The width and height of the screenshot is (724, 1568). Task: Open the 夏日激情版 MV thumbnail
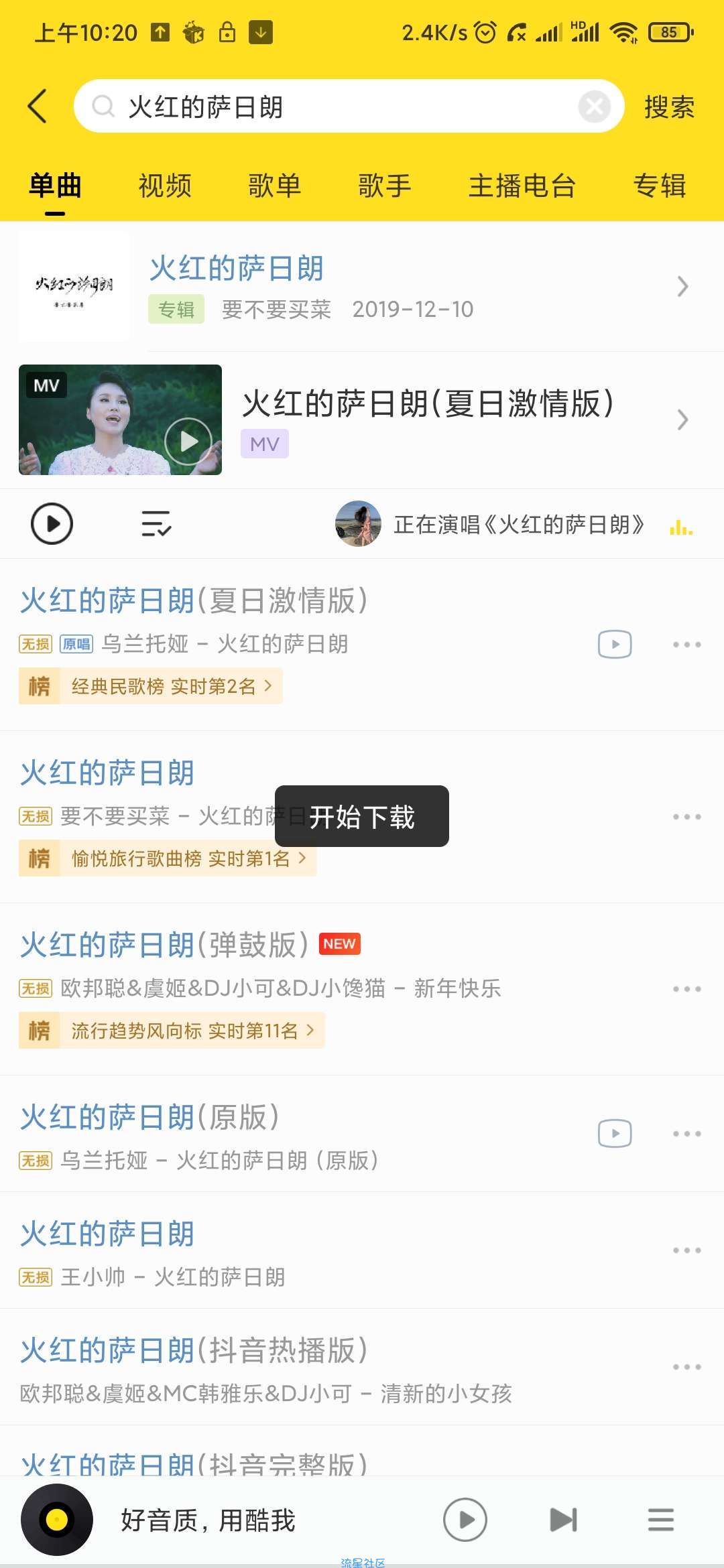(121, 420)
